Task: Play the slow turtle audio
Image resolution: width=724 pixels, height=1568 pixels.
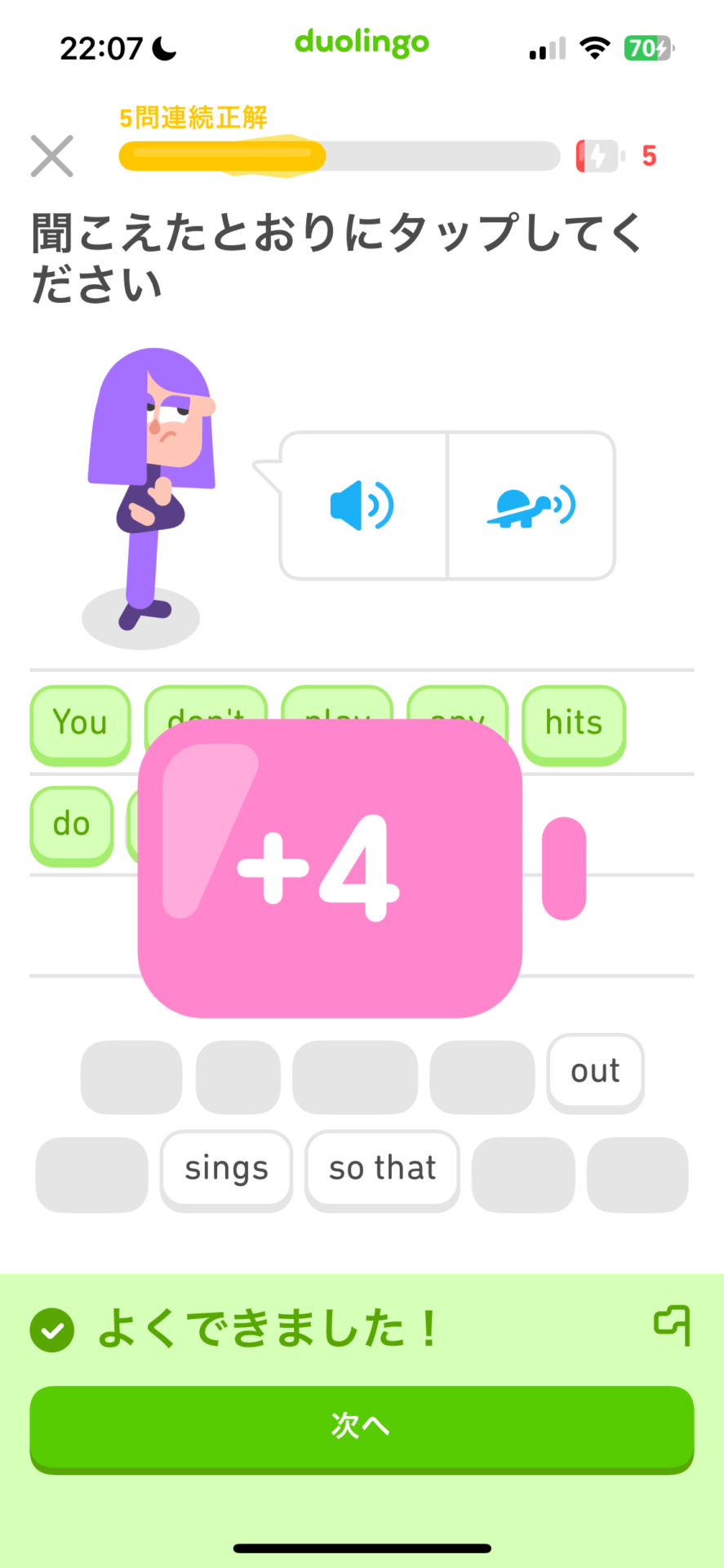Action: click(531, 506)
